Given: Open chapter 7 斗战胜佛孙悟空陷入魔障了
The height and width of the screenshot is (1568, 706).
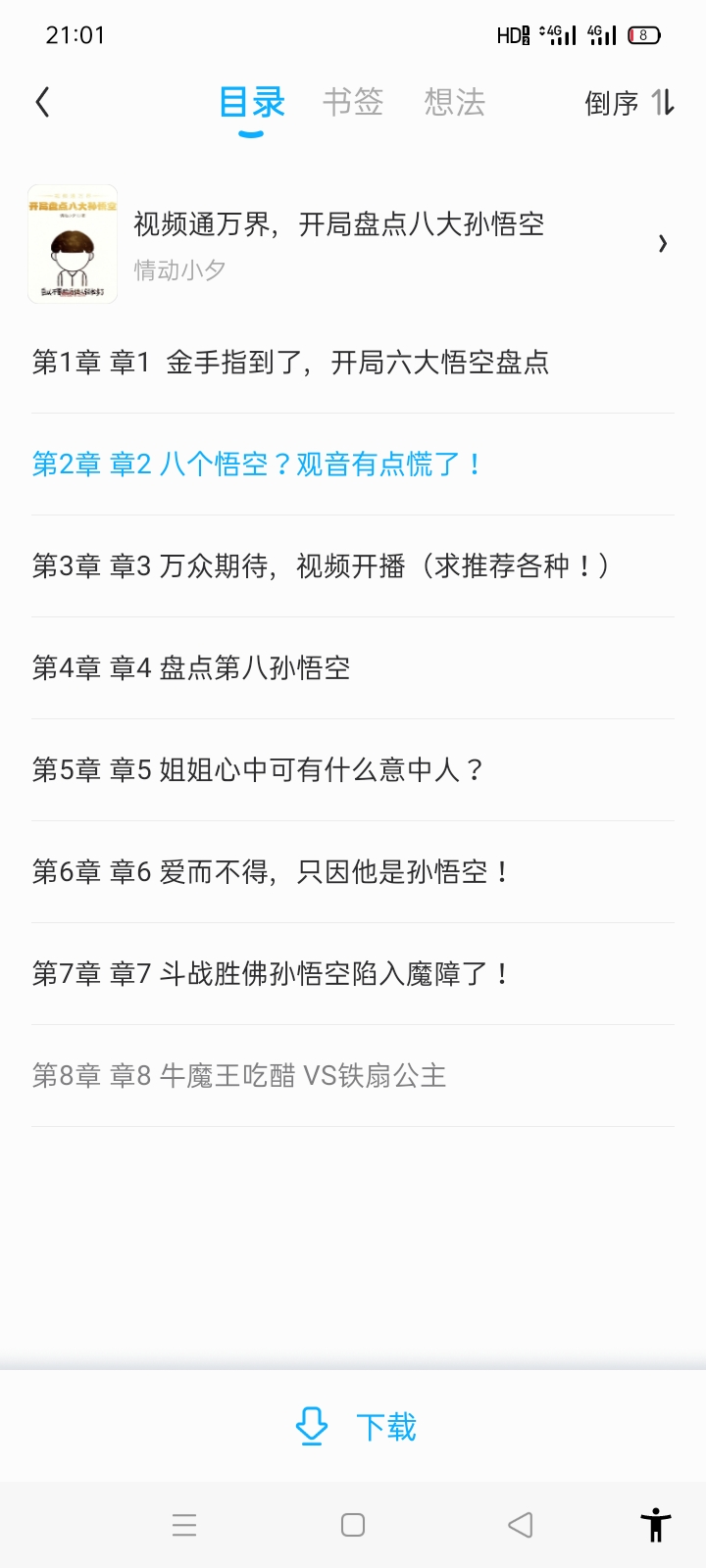Looking at the screenshot, I should [x=353, y=974].
